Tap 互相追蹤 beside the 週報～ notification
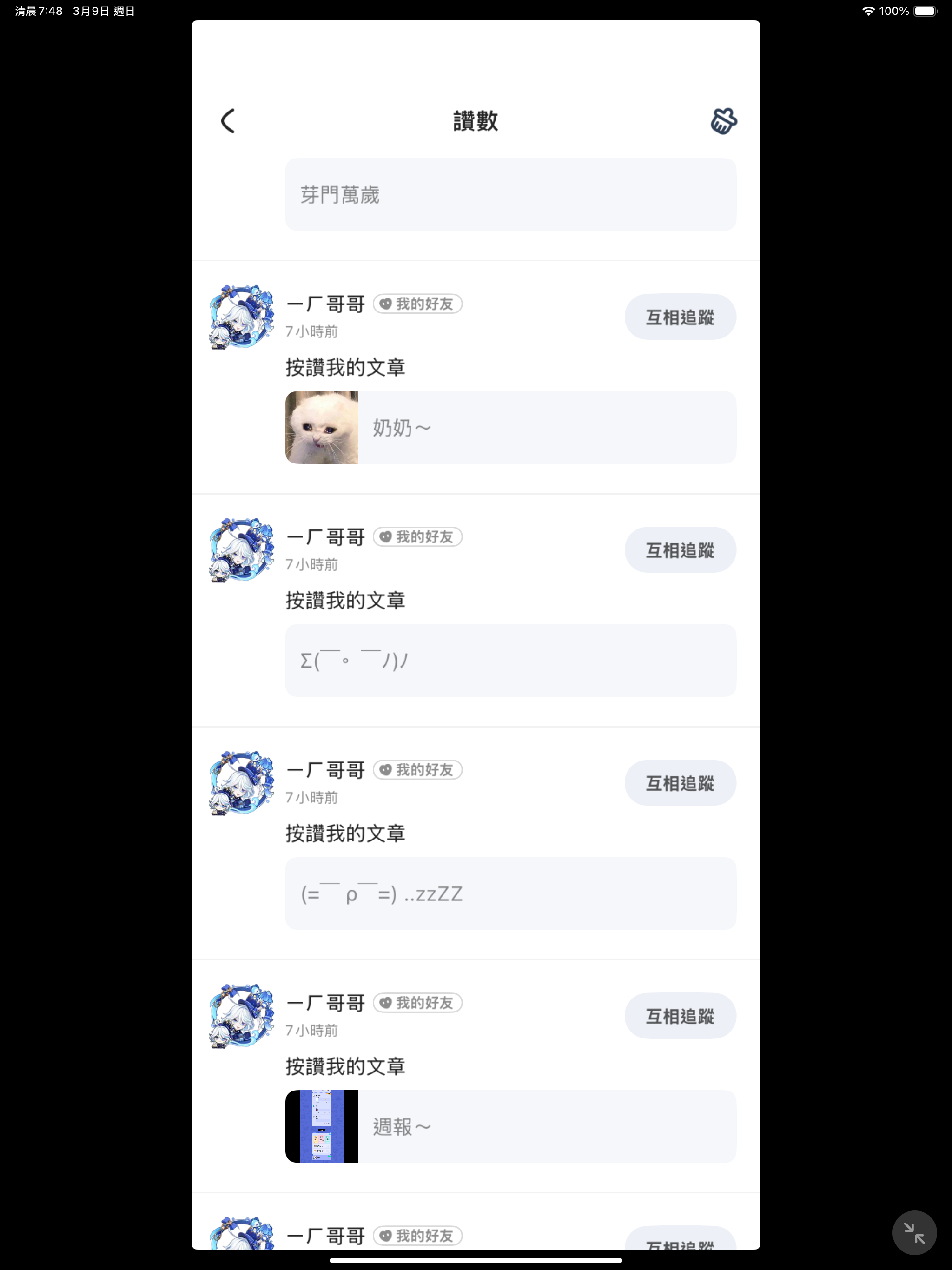 click(x=680, y=1016)
